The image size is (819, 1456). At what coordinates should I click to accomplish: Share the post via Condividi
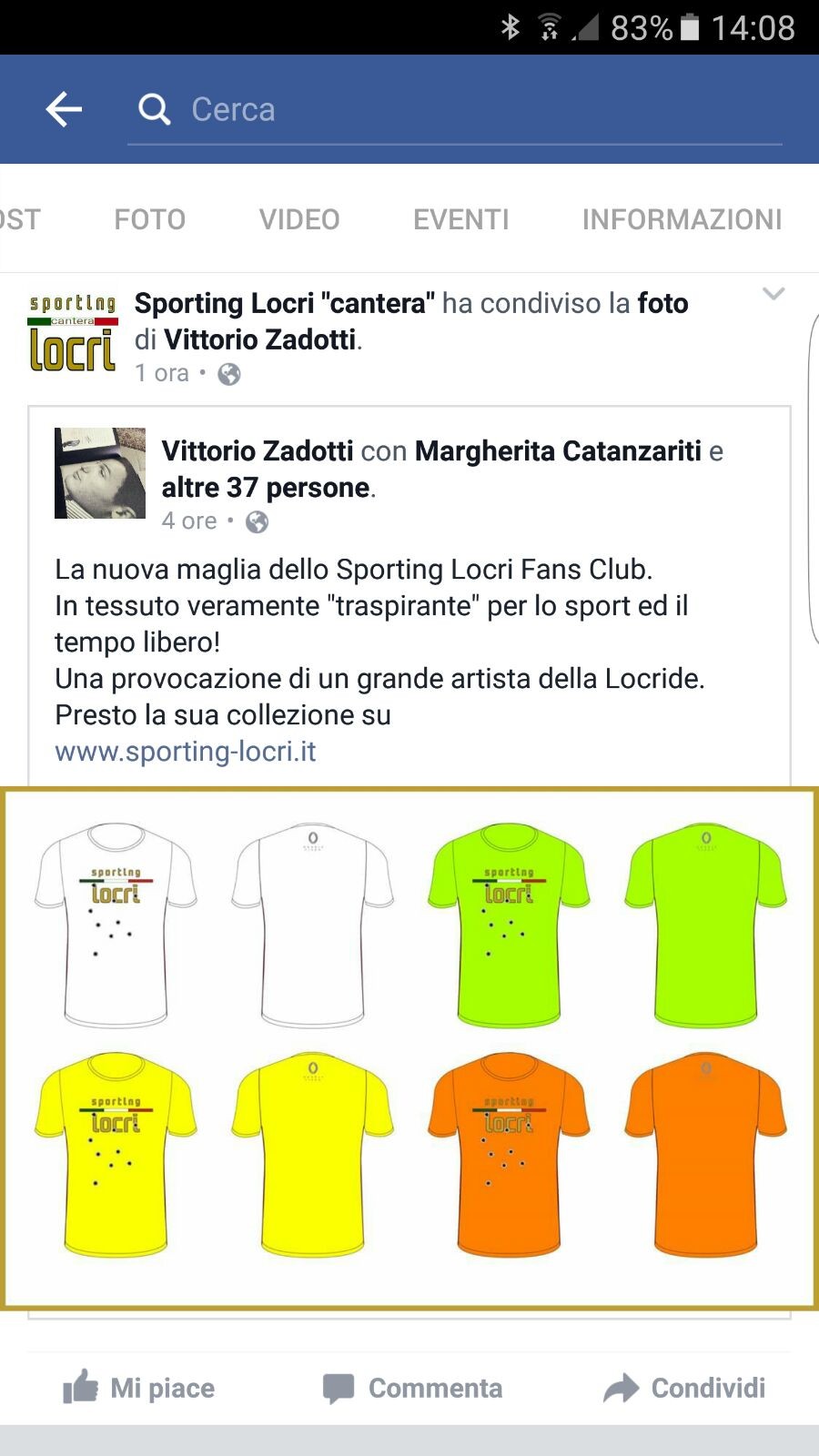coord(684,1388)
